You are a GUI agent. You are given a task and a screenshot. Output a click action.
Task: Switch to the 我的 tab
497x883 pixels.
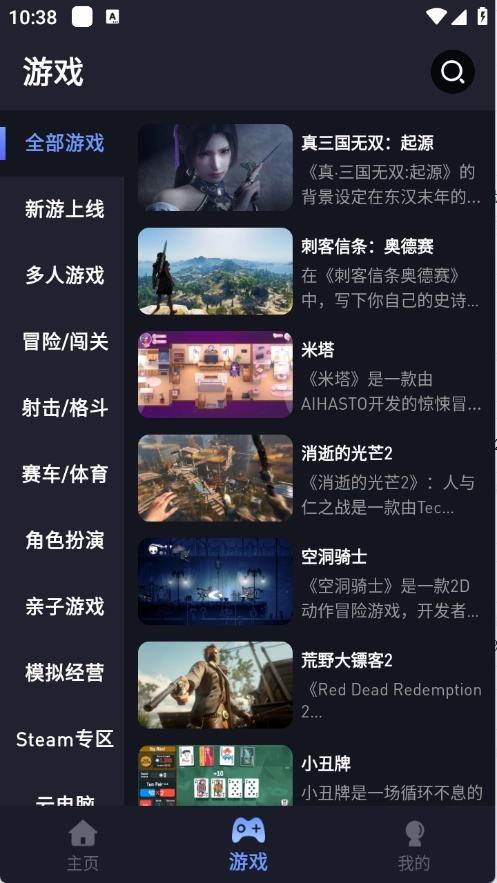point(414,845)
